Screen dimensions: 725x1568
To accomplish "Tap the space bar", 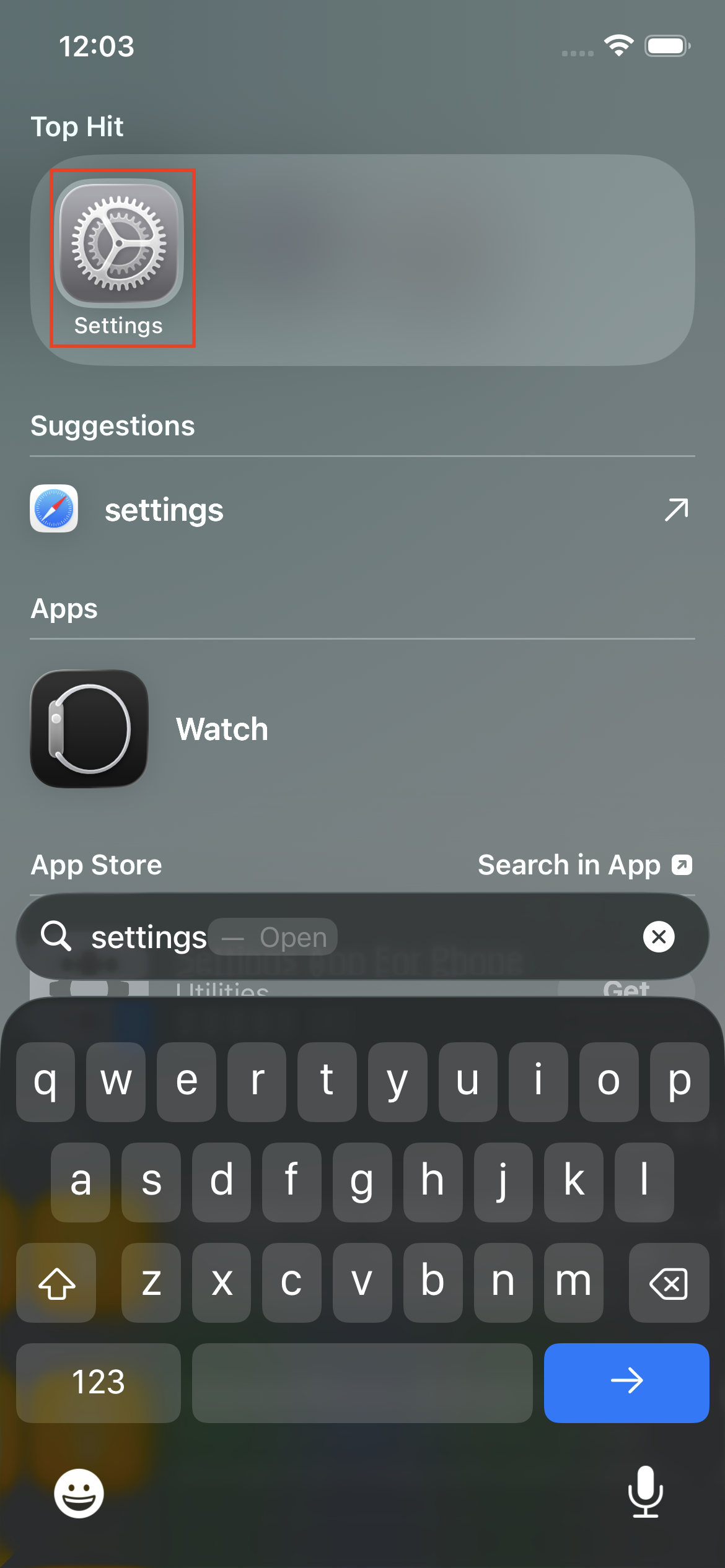I will click(x=362, y=1382).
